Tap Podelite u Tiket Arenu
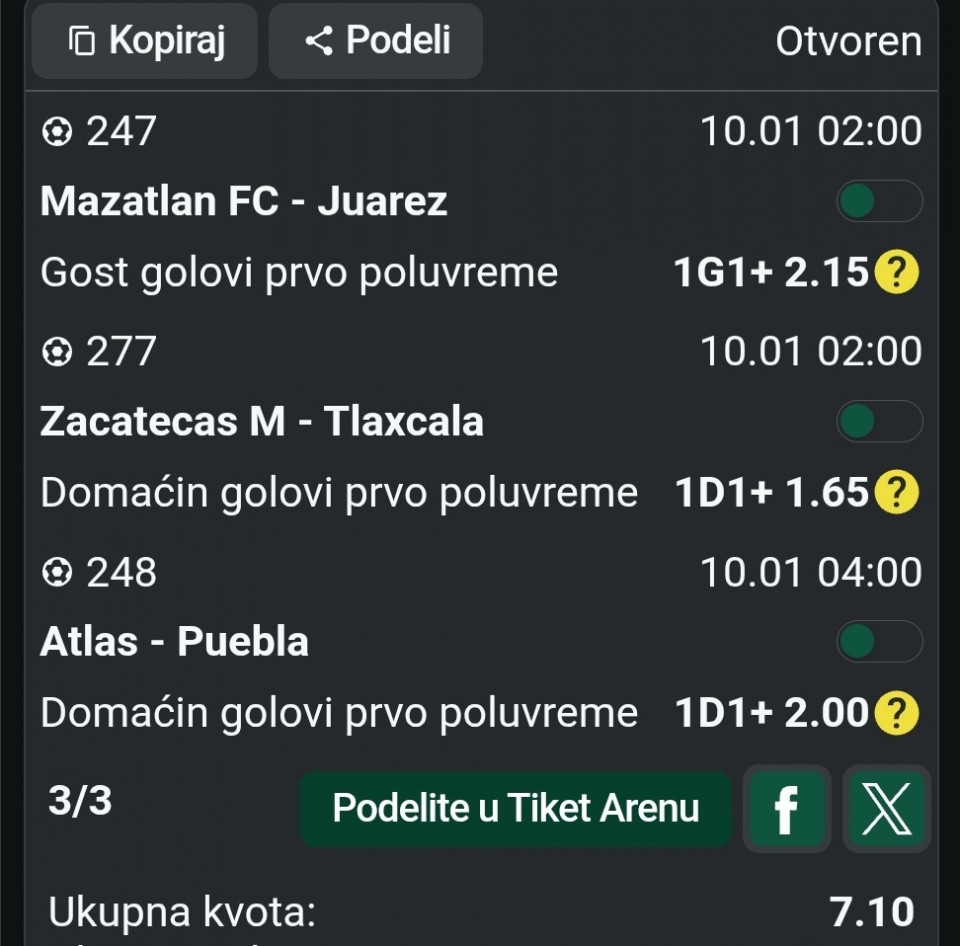Image resolution: width=960 pixels, height=946 pixels. click(515, 808)
